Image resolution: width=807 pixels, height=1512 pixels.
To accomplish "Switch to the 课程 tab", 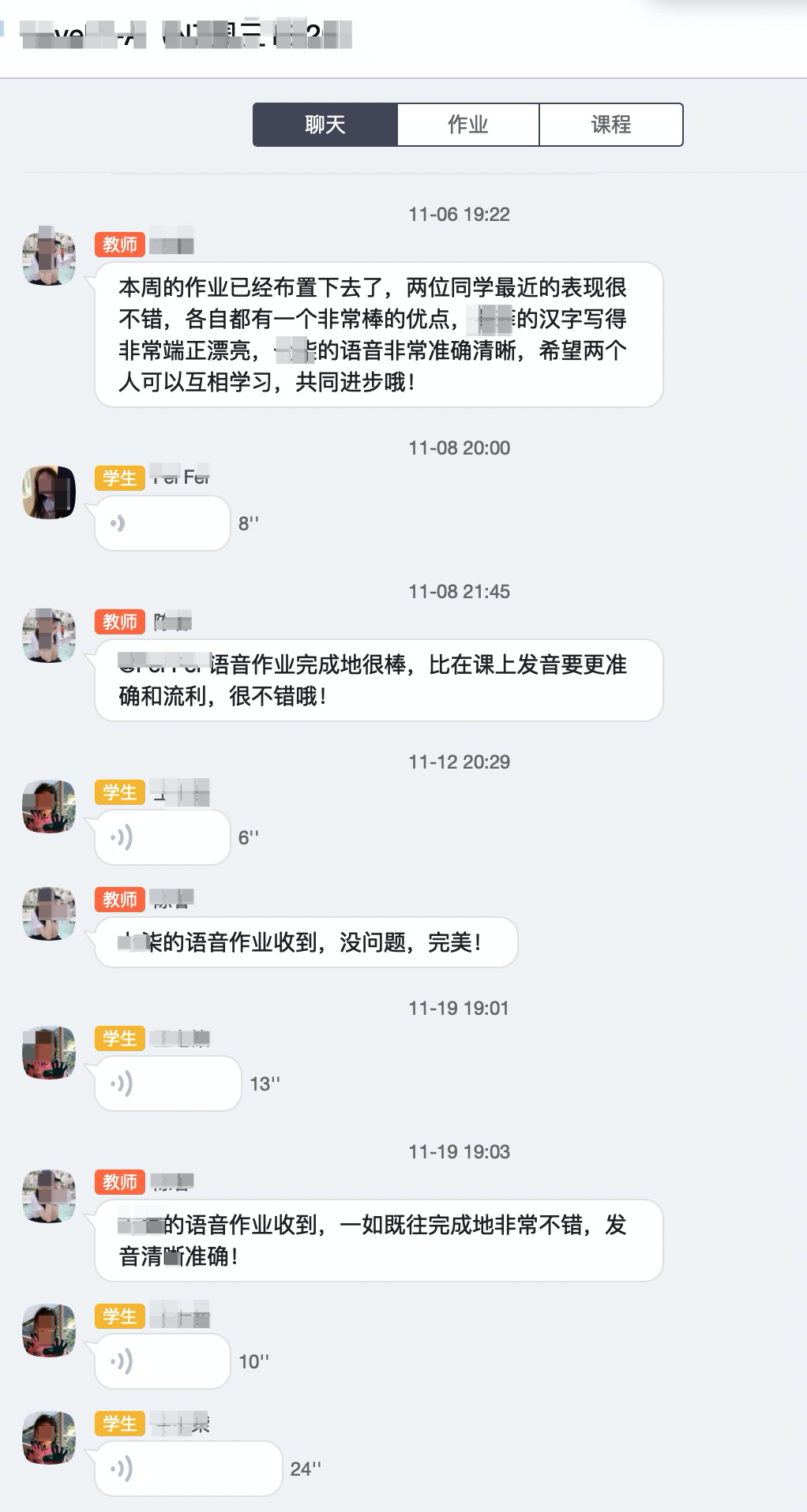I will pos(610,125).
